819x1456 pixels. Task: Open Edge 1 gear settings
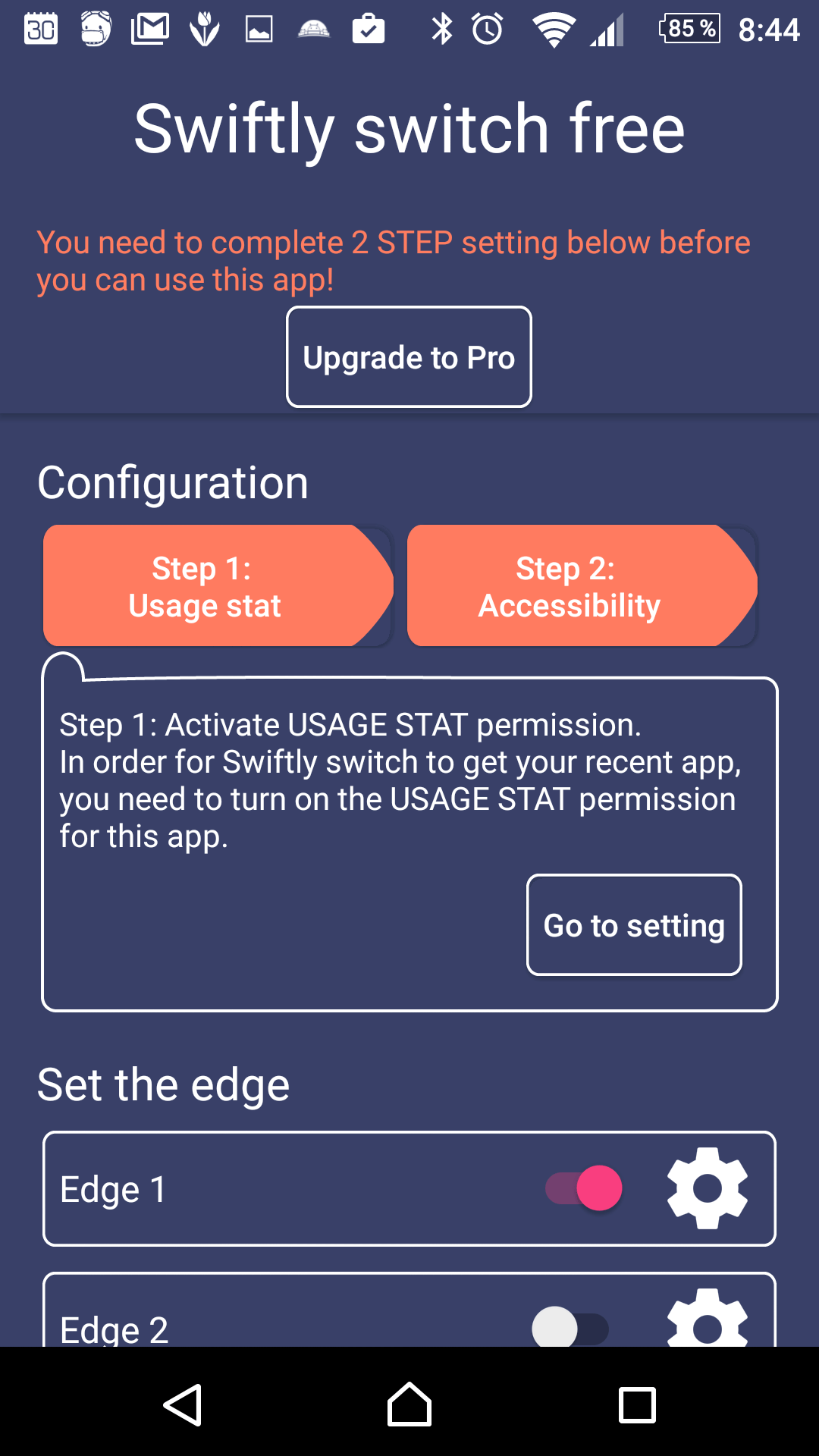coord(707,1188)
